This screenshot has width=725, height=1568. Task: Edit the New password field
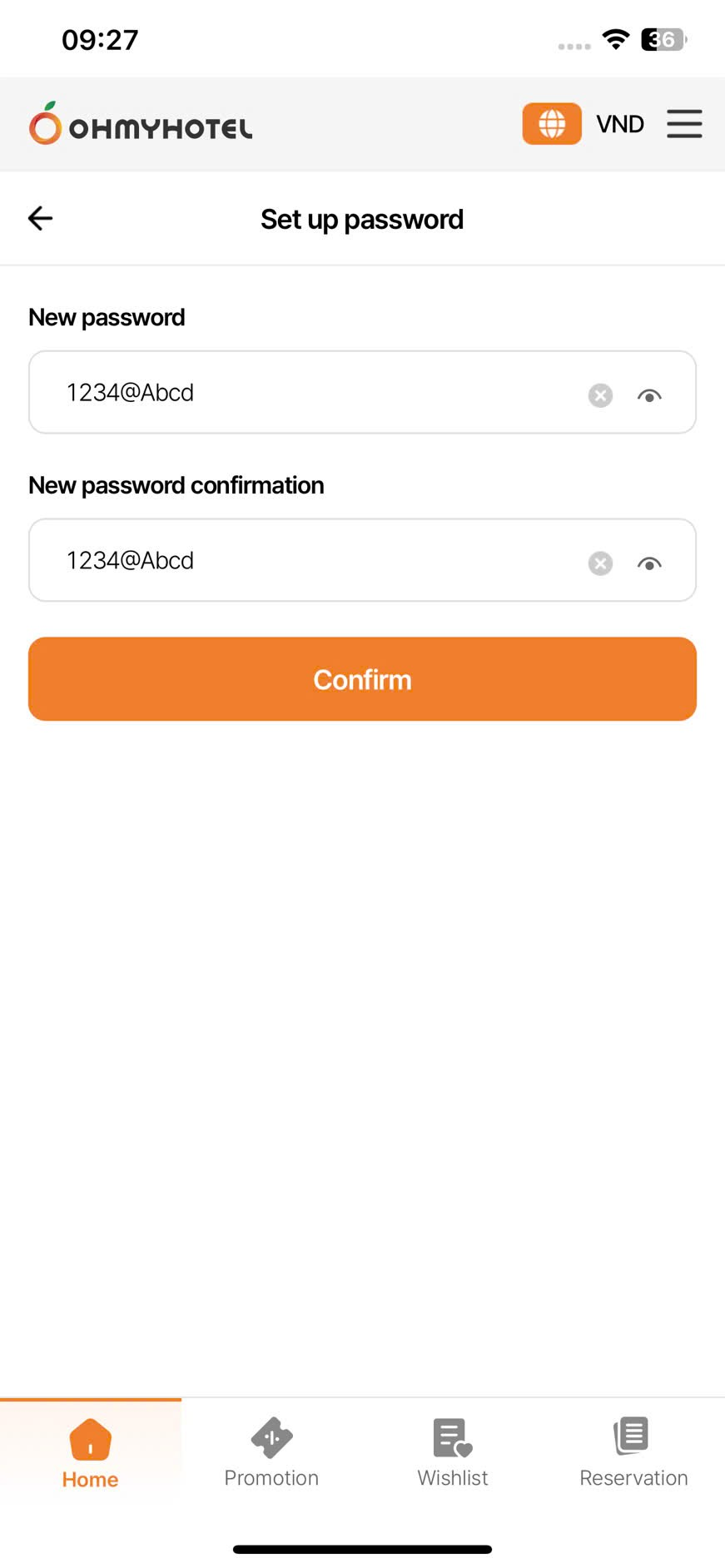point(316,393)
